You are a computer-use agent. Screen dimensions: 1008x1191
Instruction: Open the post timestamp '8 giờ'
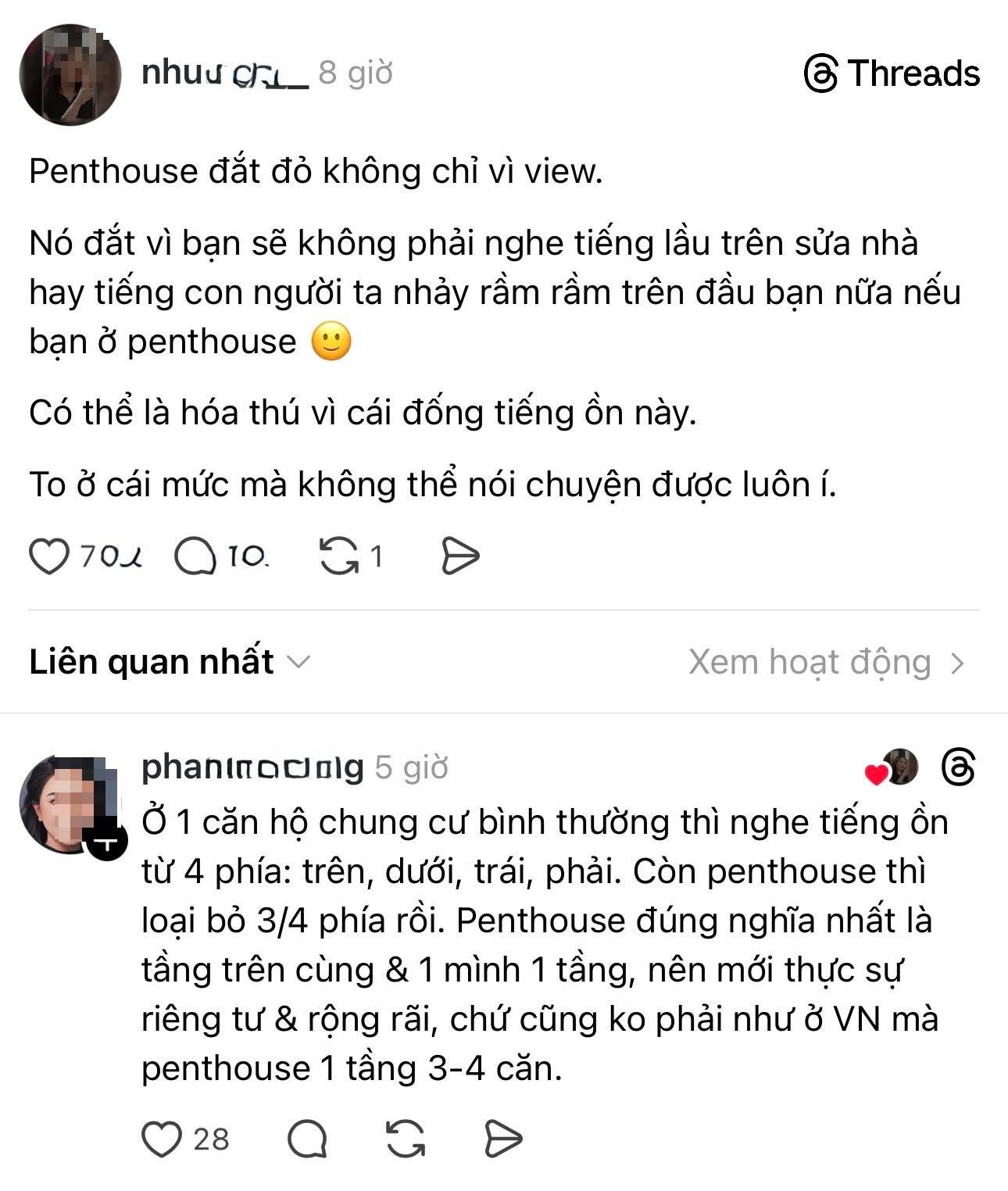tap(354, 74)
